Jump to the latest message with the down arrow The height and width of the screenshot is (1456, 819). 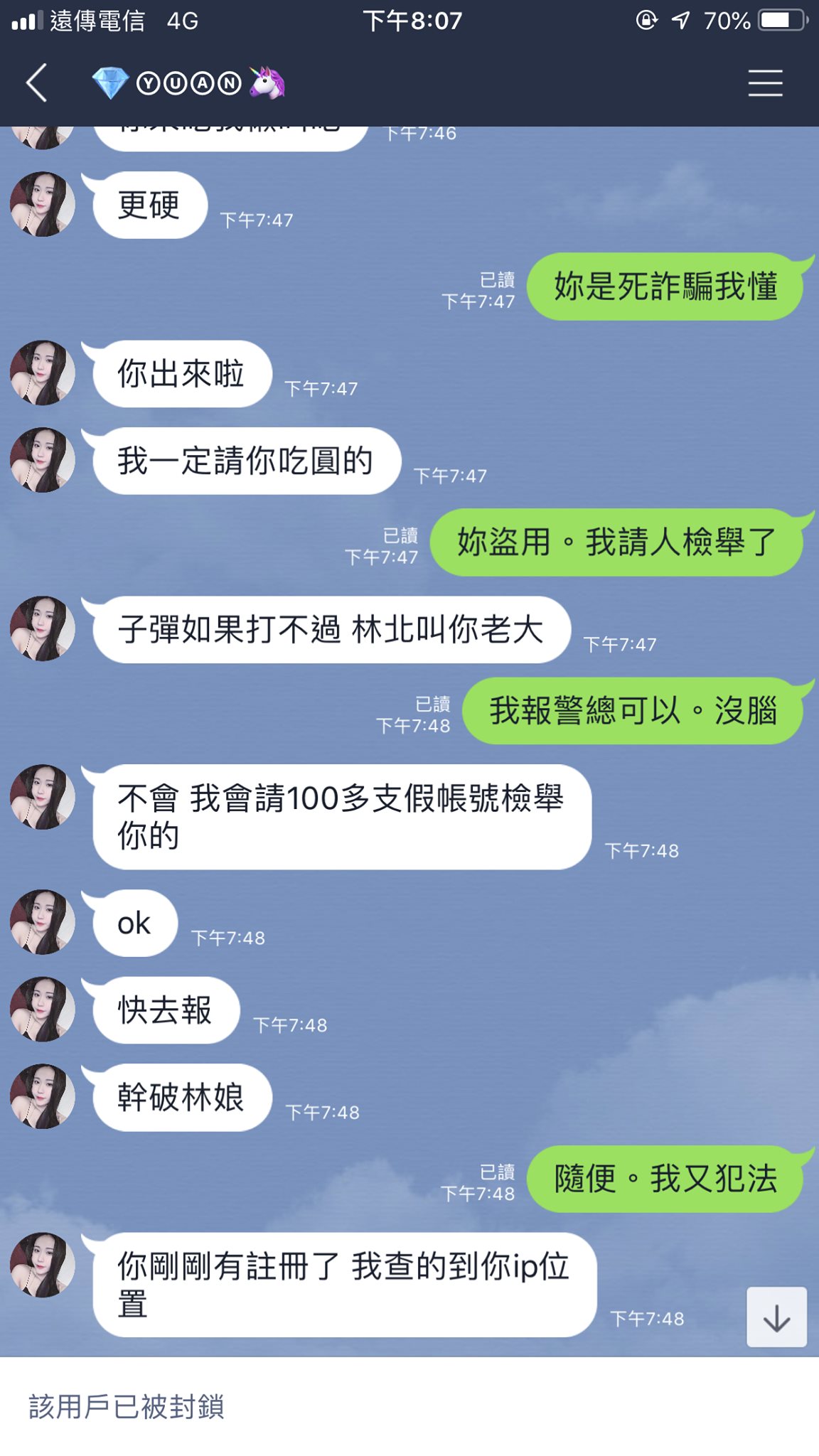776,1317
